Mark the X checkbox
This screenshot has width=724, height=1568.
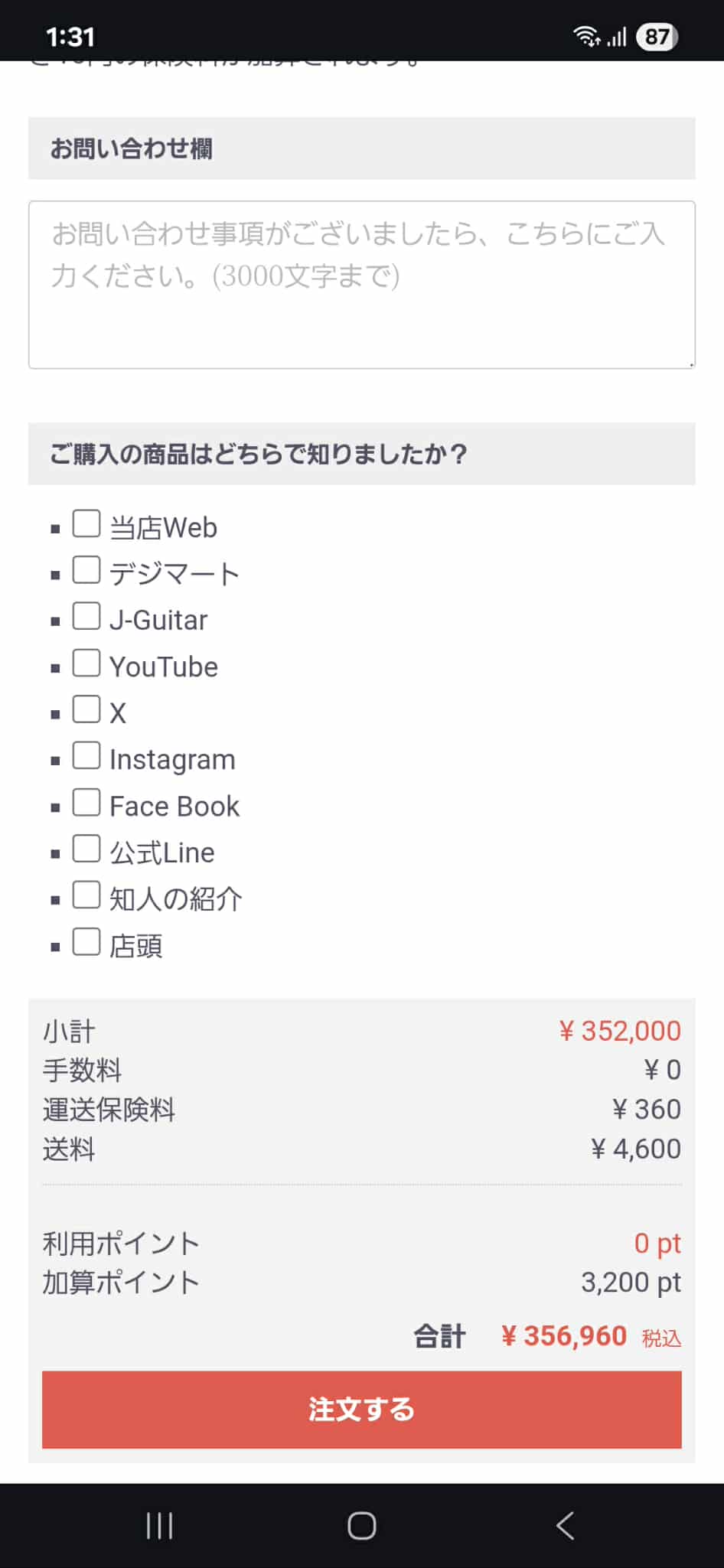point(86,709)
